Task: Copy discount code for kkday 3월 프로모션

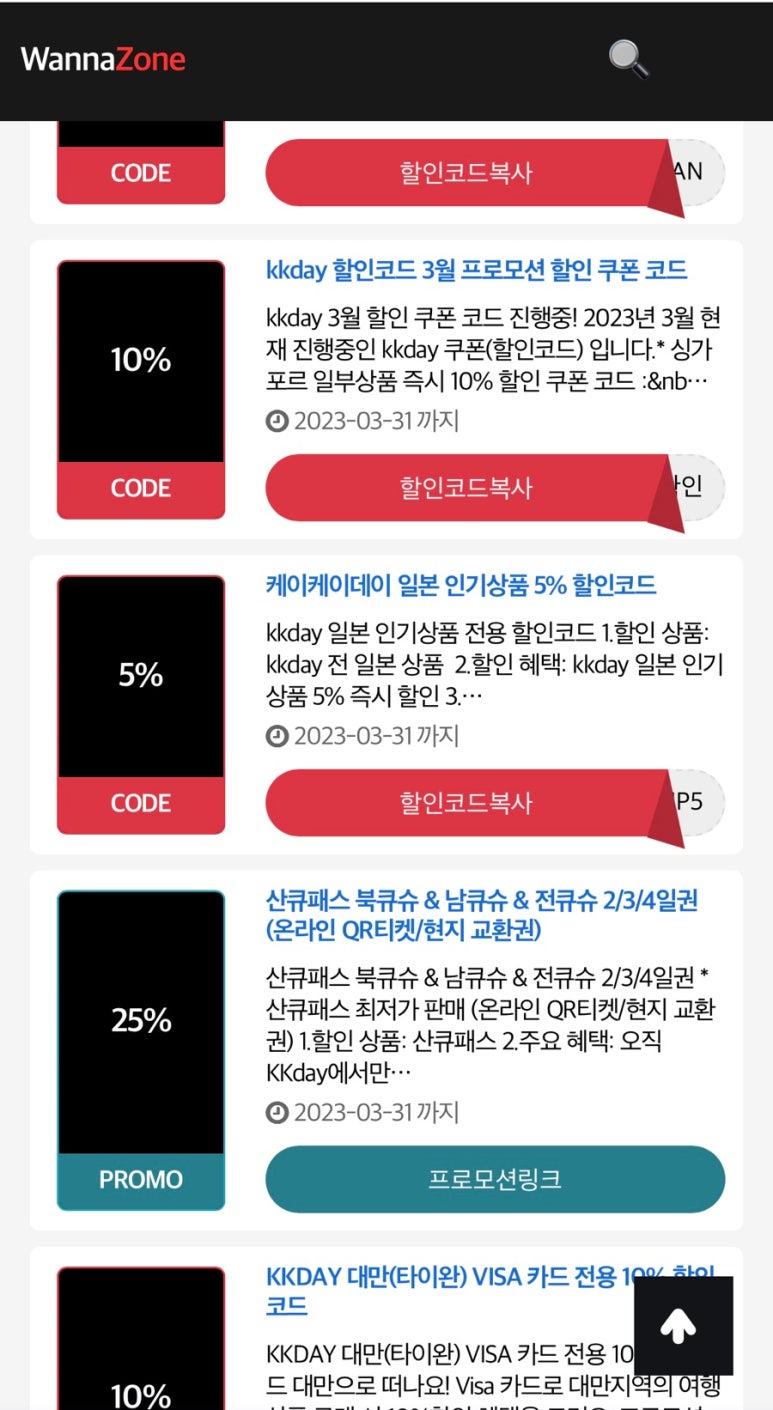Action: point(467,488)
